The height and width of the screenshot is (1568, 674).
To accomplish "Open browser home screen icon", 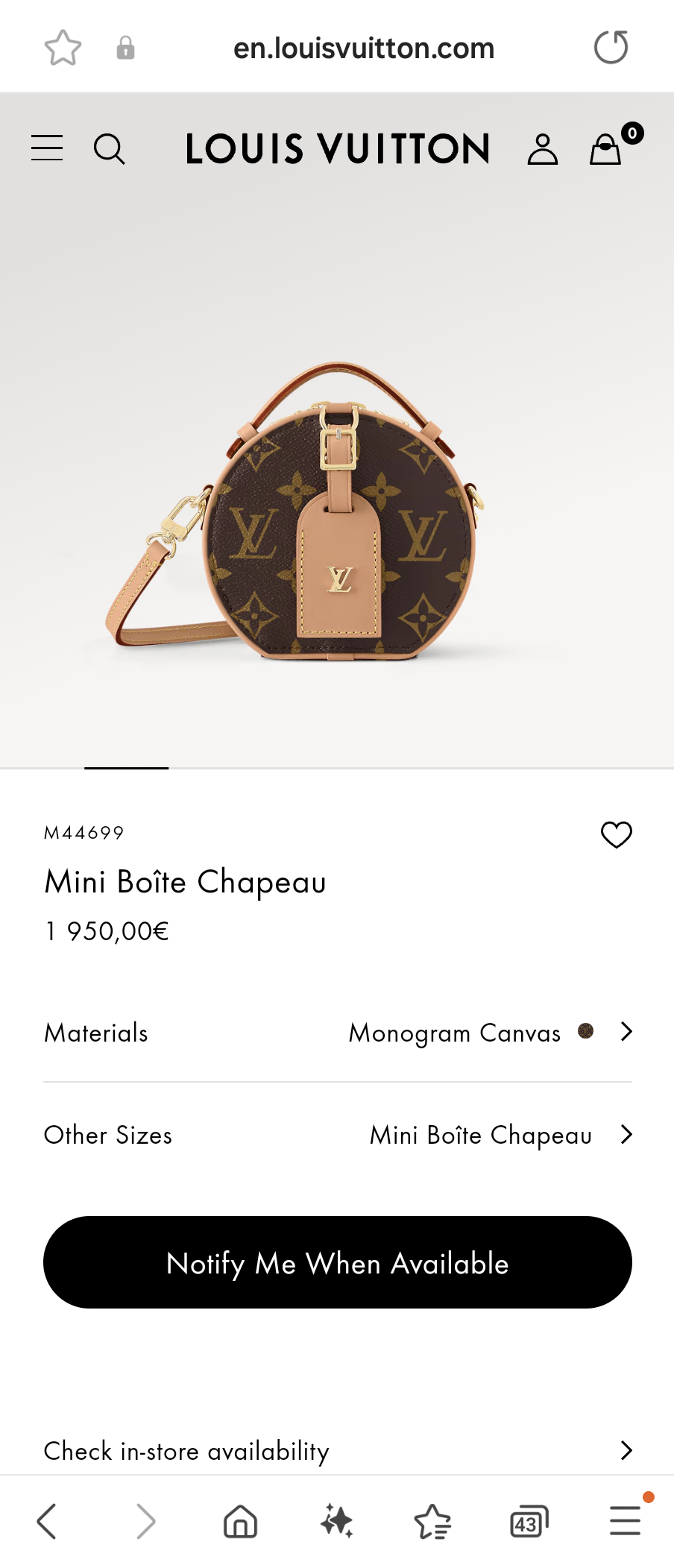I will (239, 1521).
